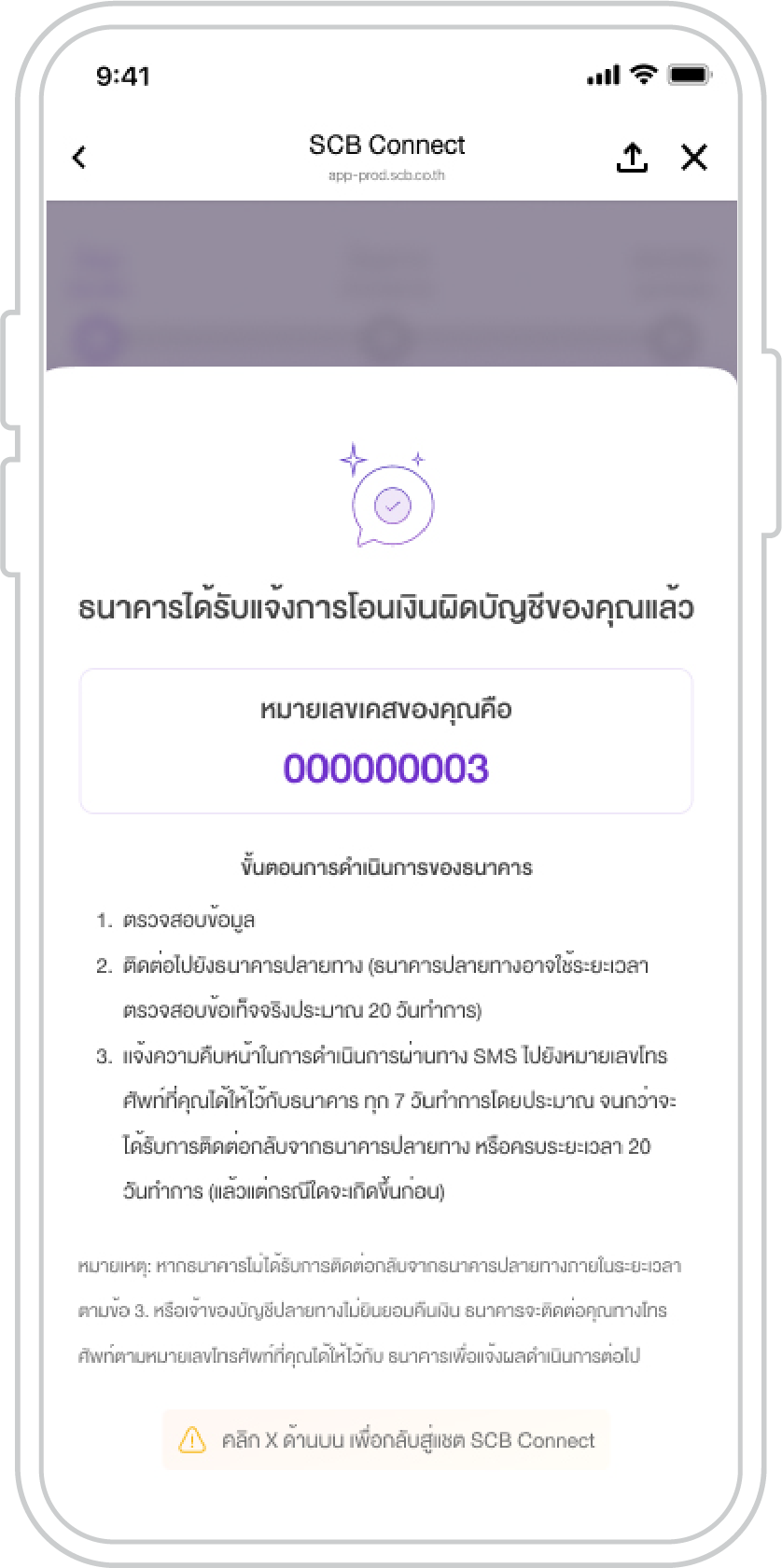Go back using the top-left arrow

[x=79, y=158]
